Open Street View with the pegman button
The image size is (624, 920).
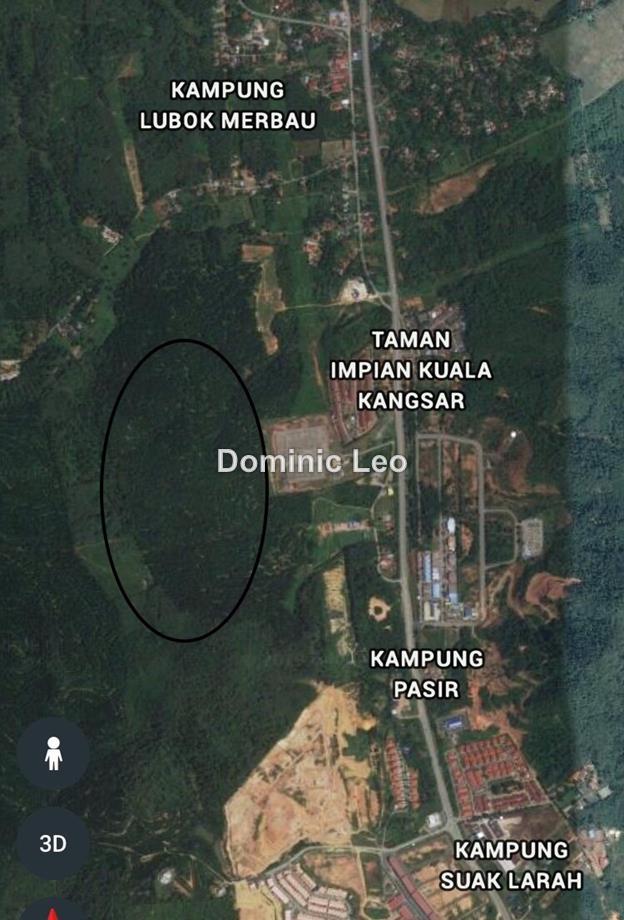pos(53,753)
